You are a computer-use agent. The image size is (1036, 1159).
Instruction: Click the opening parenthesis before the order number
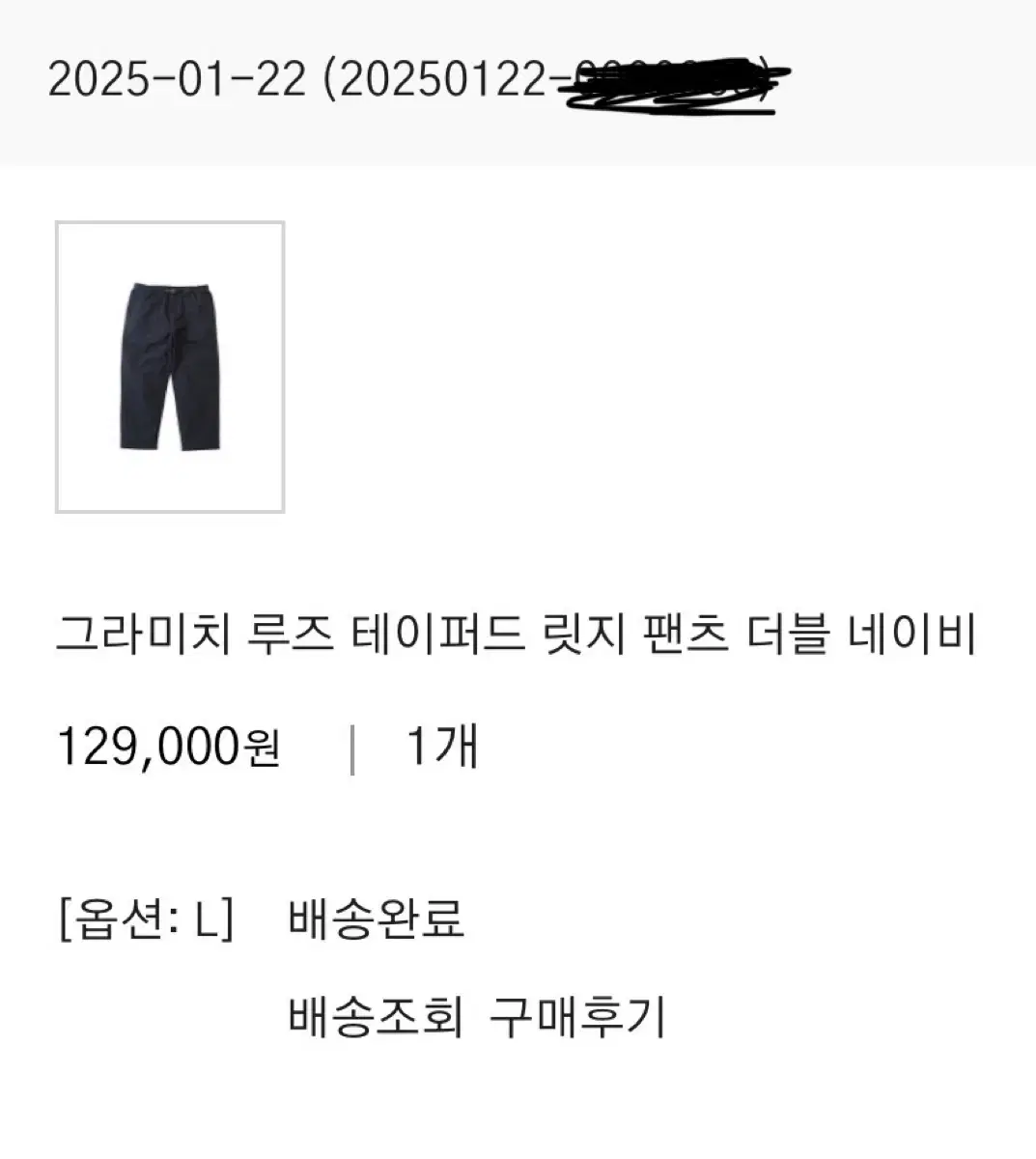point(333,80)
